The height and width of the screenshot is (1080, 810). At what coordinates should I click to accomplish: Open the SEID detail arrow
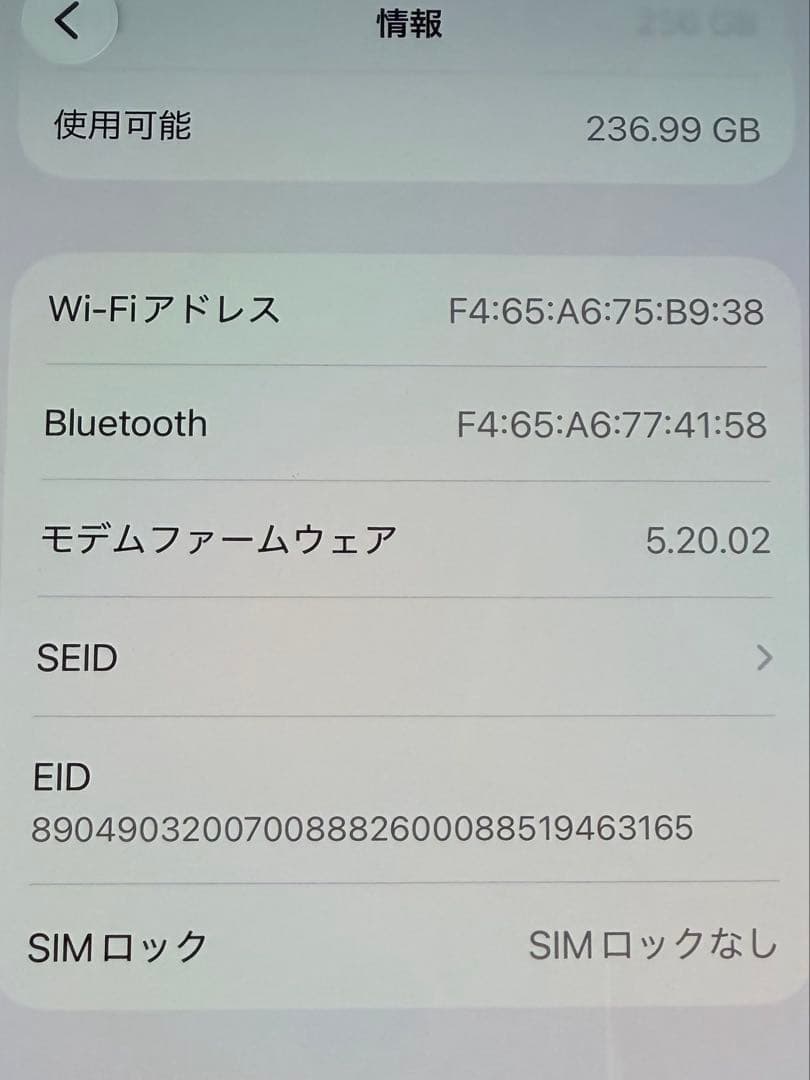point(763,658)
